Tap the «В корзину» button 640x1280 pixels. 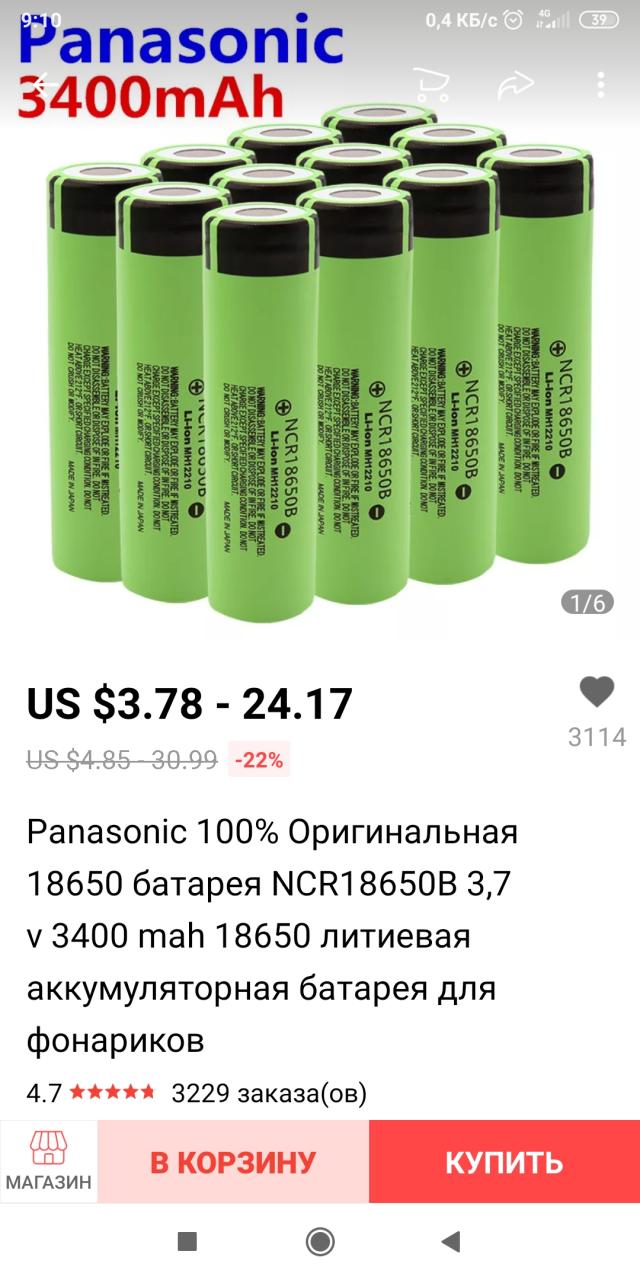233,1162
